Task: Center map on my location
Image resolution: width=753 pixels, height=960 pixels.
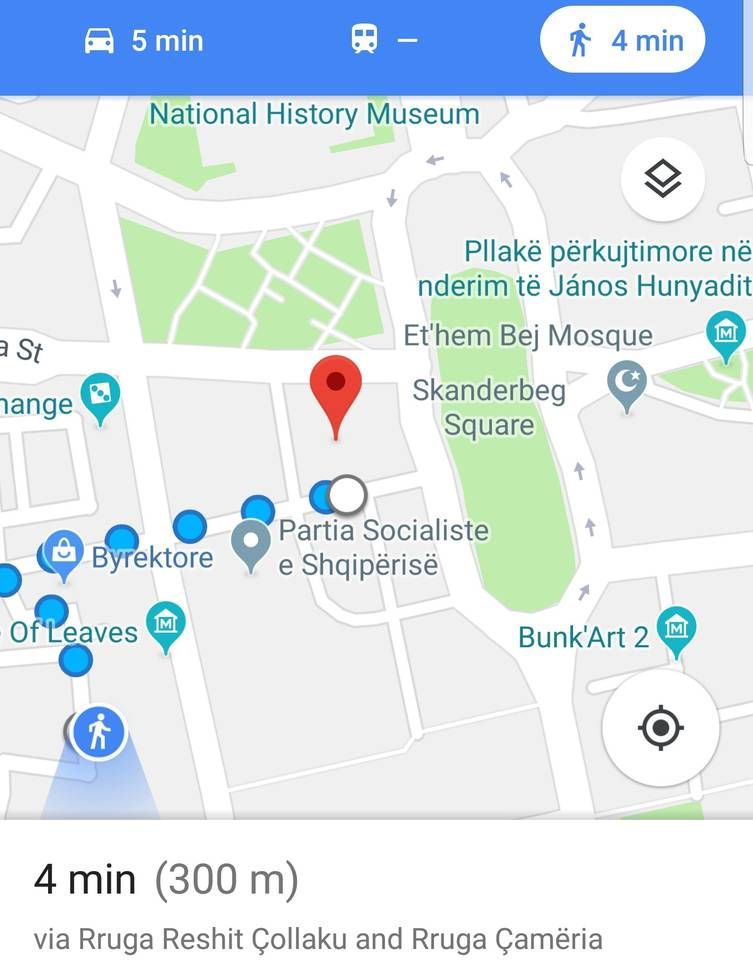Action: click(660, 727)
